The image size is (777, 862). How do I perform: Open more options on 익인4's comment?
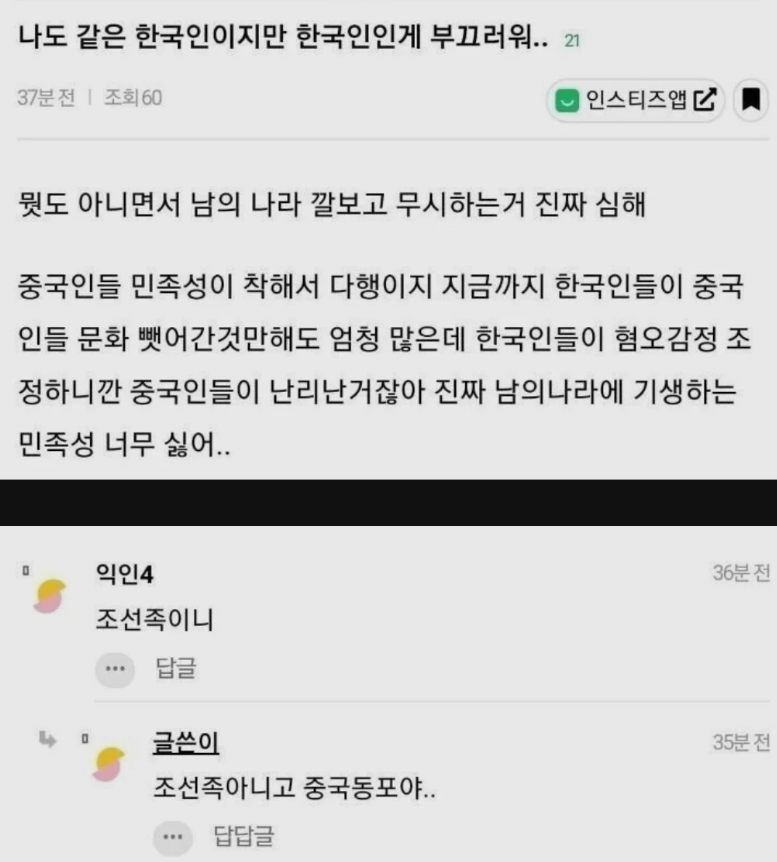(114, 669)
